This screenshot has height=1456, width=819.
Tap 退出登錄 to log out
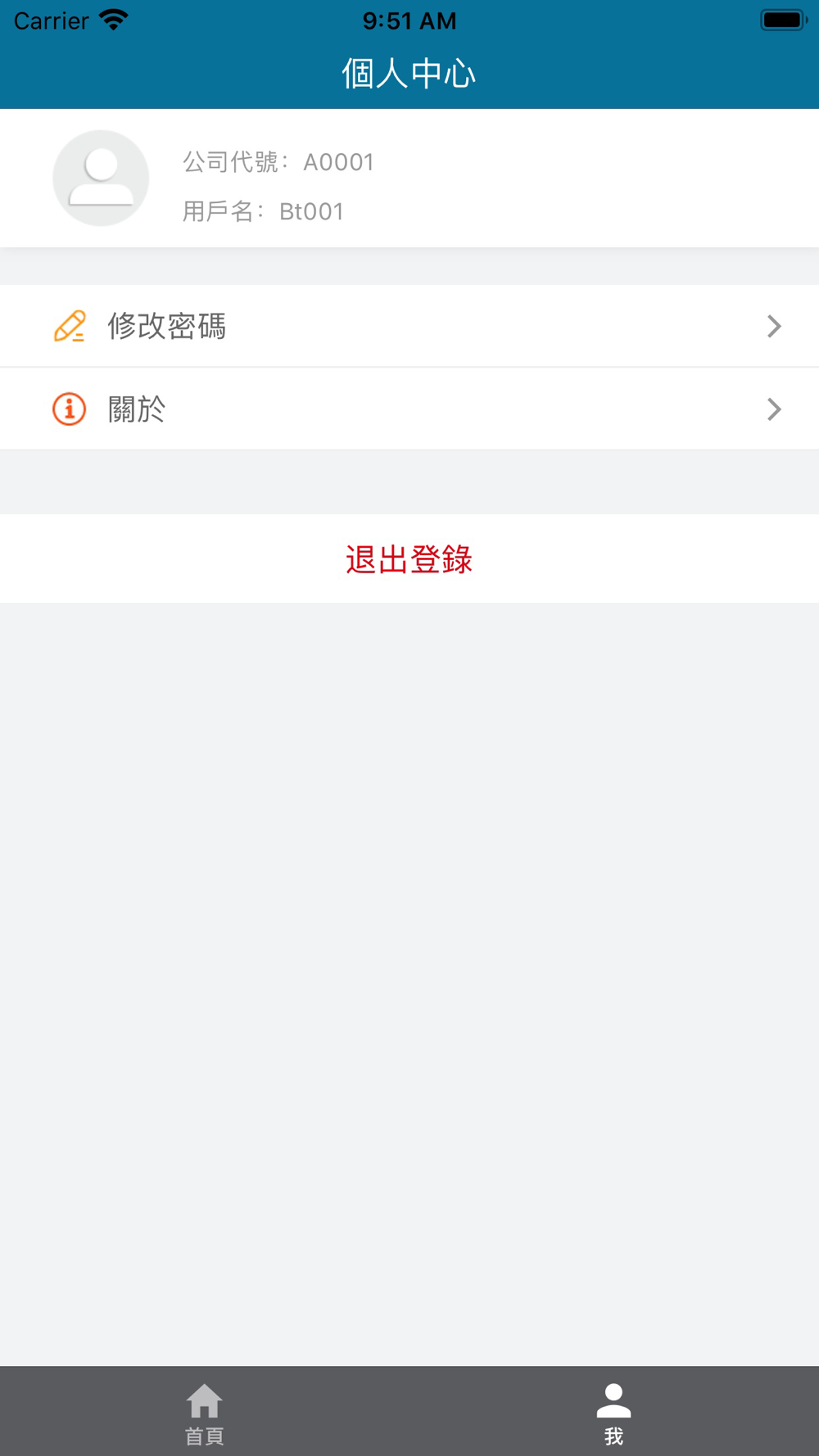(409, 559)
